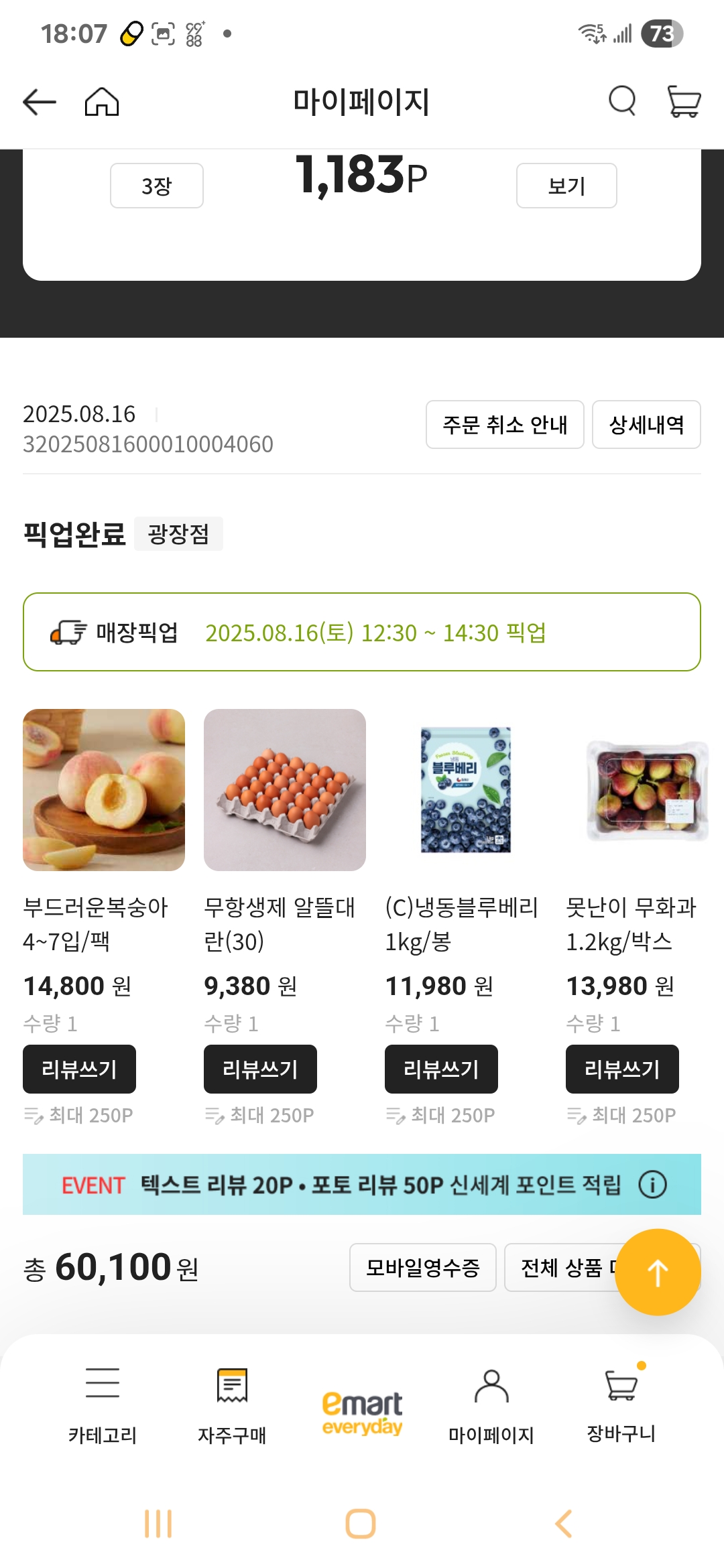Tap the 3장 coupon button
Screen dimensions: 724x1568
(x=156, y=186)
